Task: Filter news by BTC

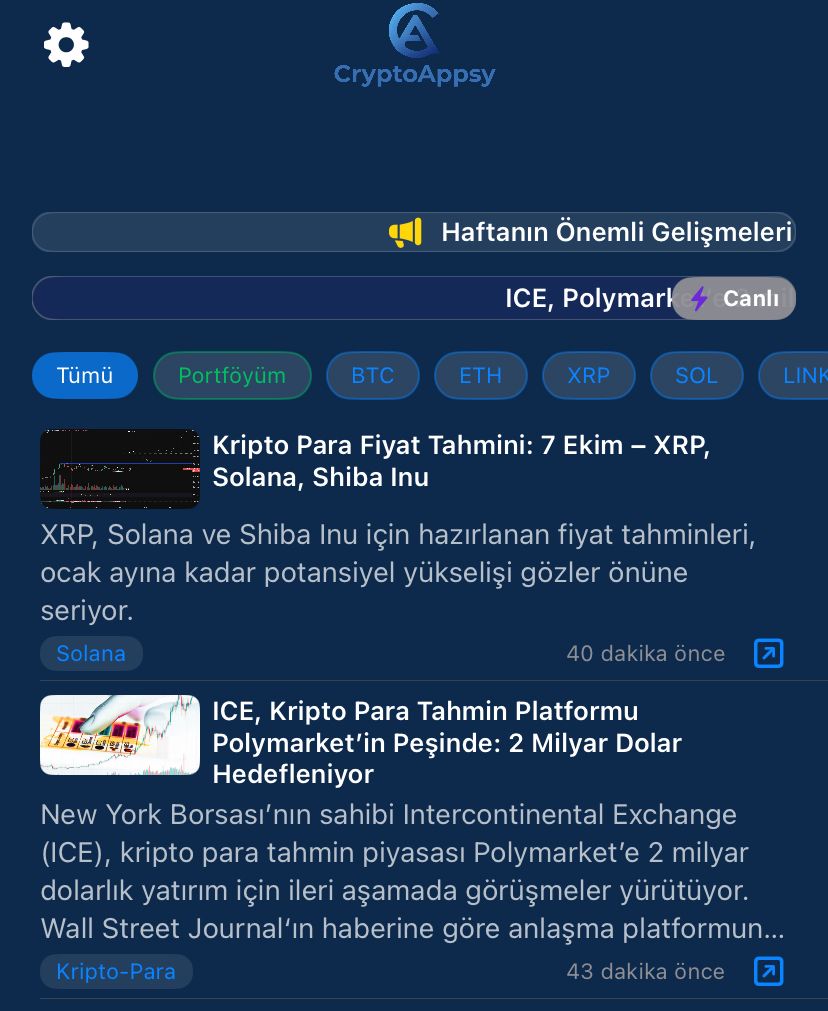Action: click(x=372, y=376)
